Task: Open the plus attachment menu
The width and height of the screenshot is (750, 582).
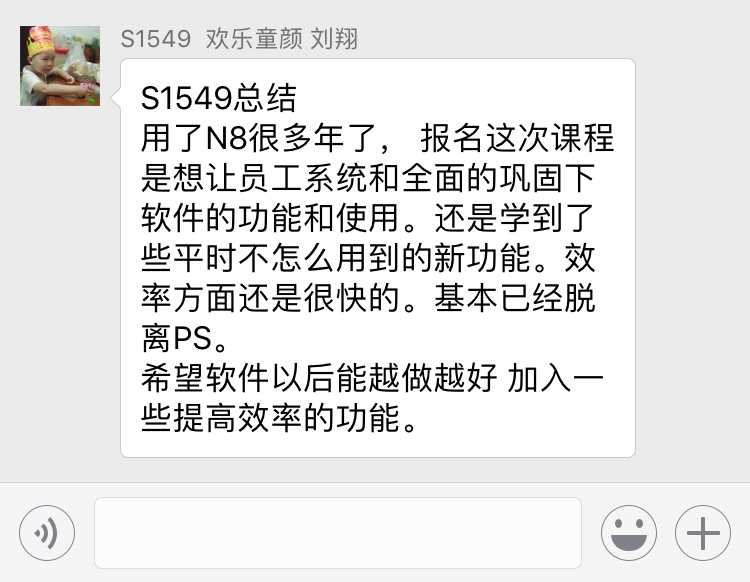Action: 703,533
